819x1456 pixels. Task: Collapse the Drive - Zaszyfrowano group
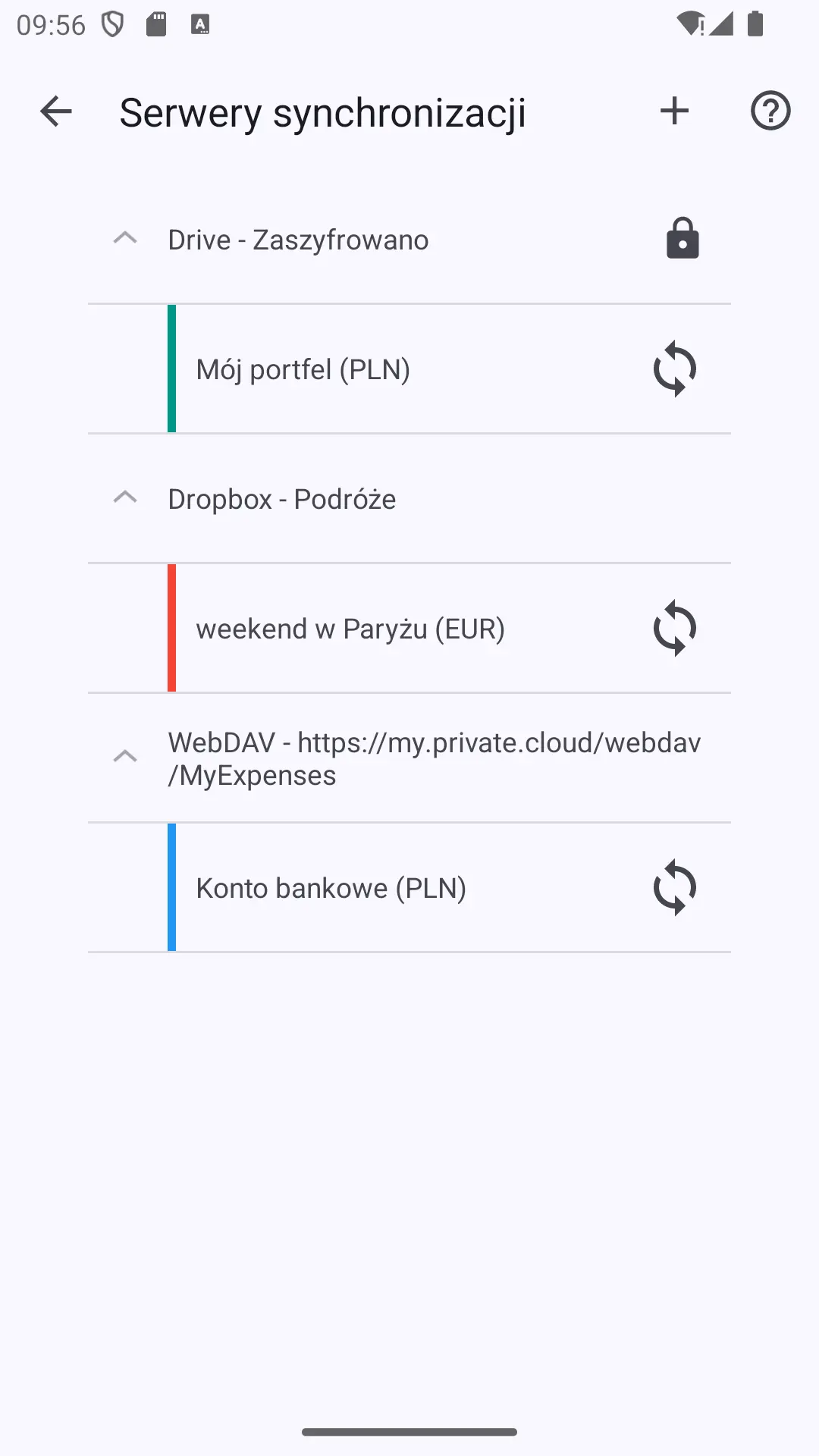pos(125,239)
